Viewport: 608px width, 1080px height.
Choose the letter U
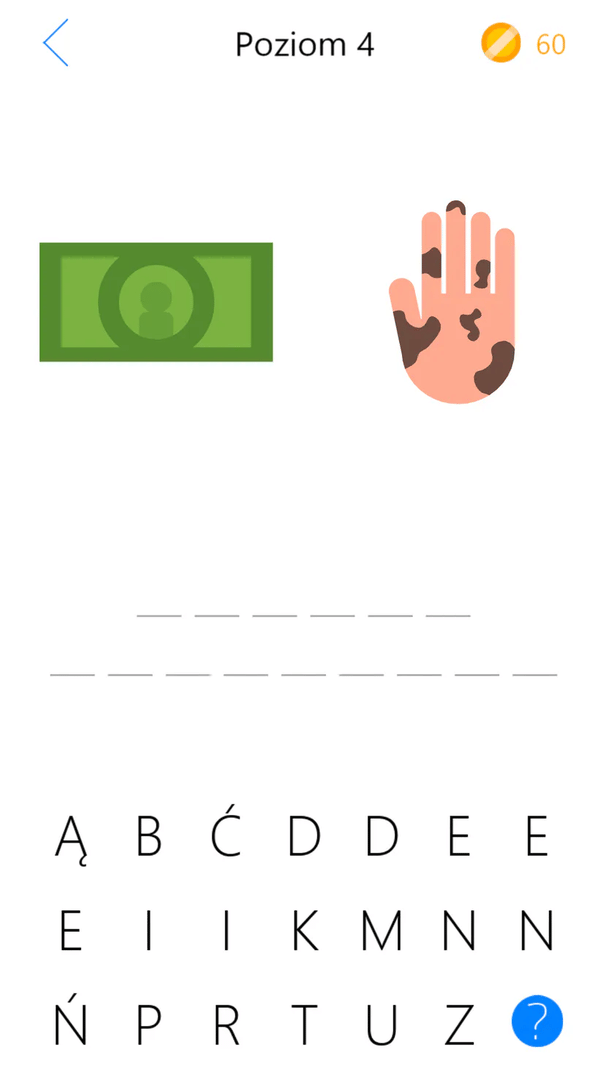tap(381, 1024)
